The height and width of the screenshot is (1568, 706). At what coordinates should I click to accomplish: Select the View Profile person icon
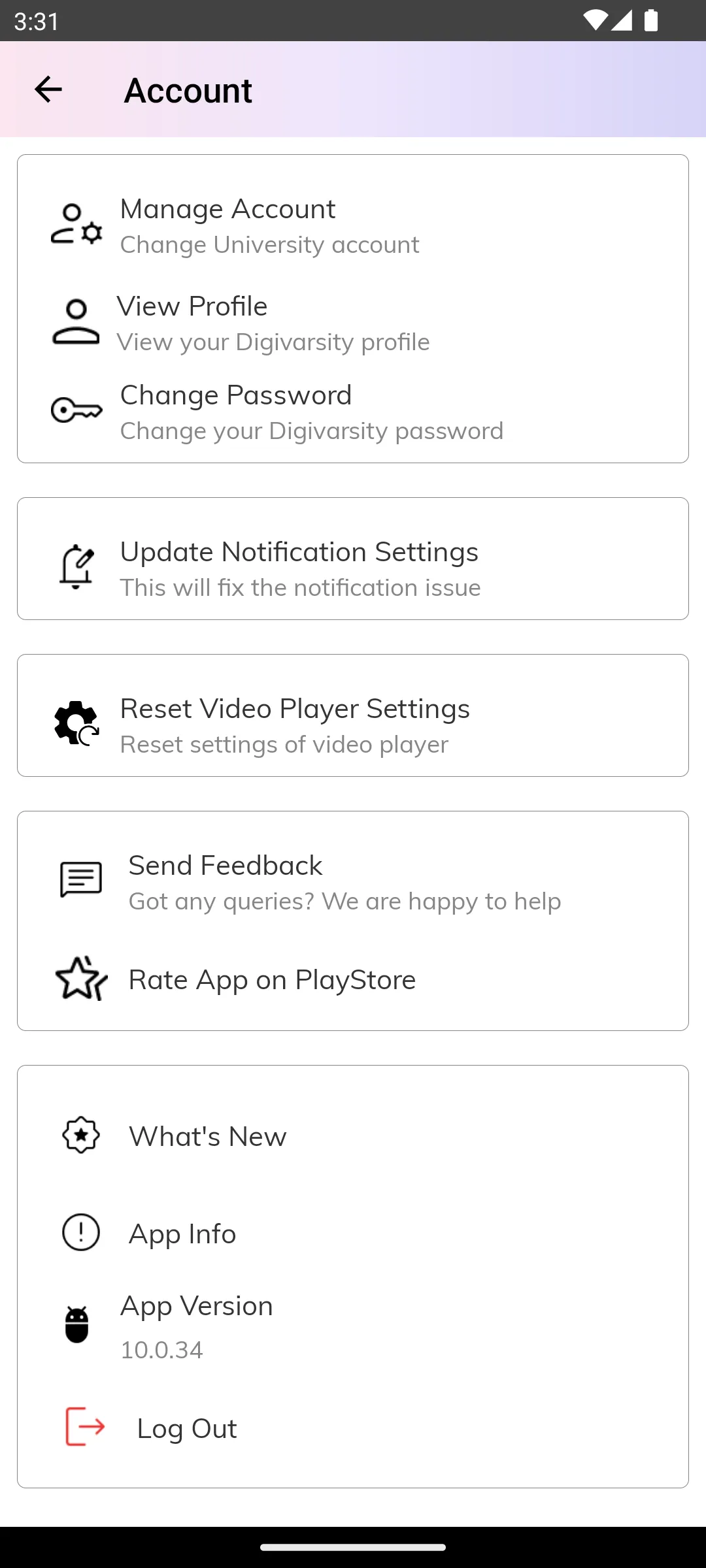tap(75, 321)
